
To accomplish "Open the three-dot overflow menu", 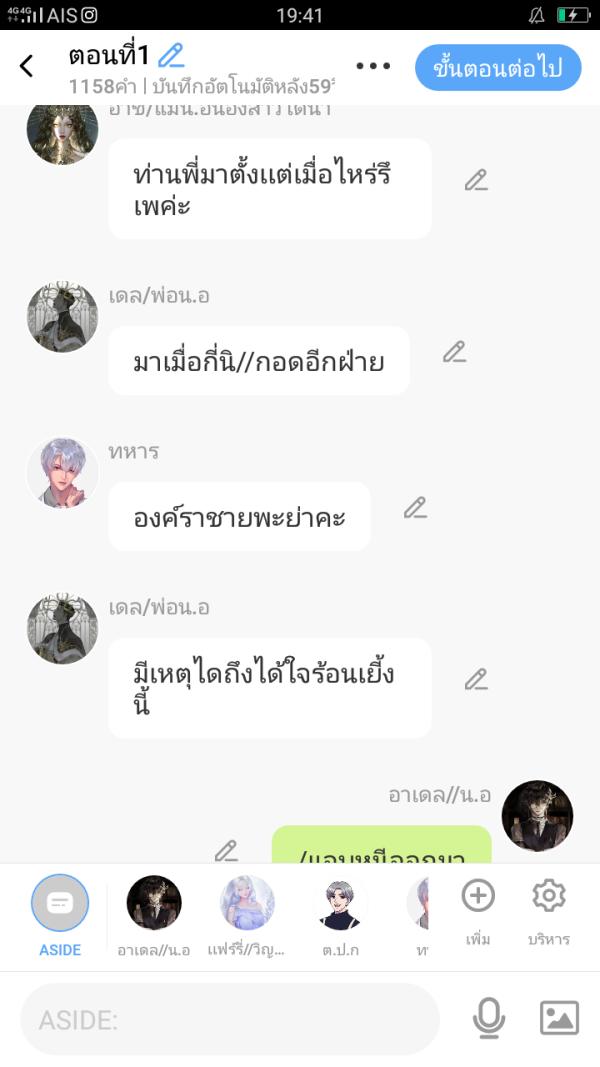I will coord(373,67).
